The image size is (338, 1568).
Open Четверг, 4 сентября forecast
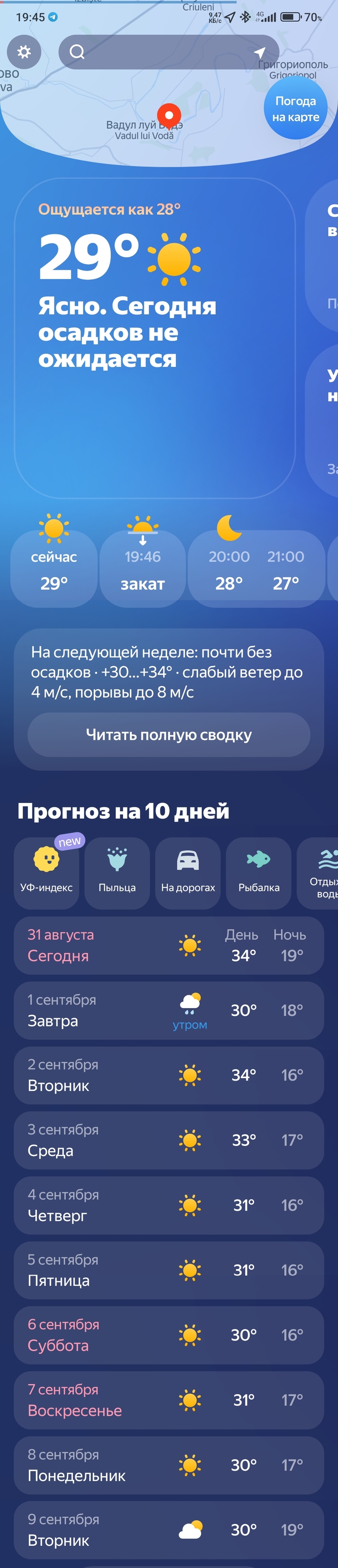[x=169, y=1205]
